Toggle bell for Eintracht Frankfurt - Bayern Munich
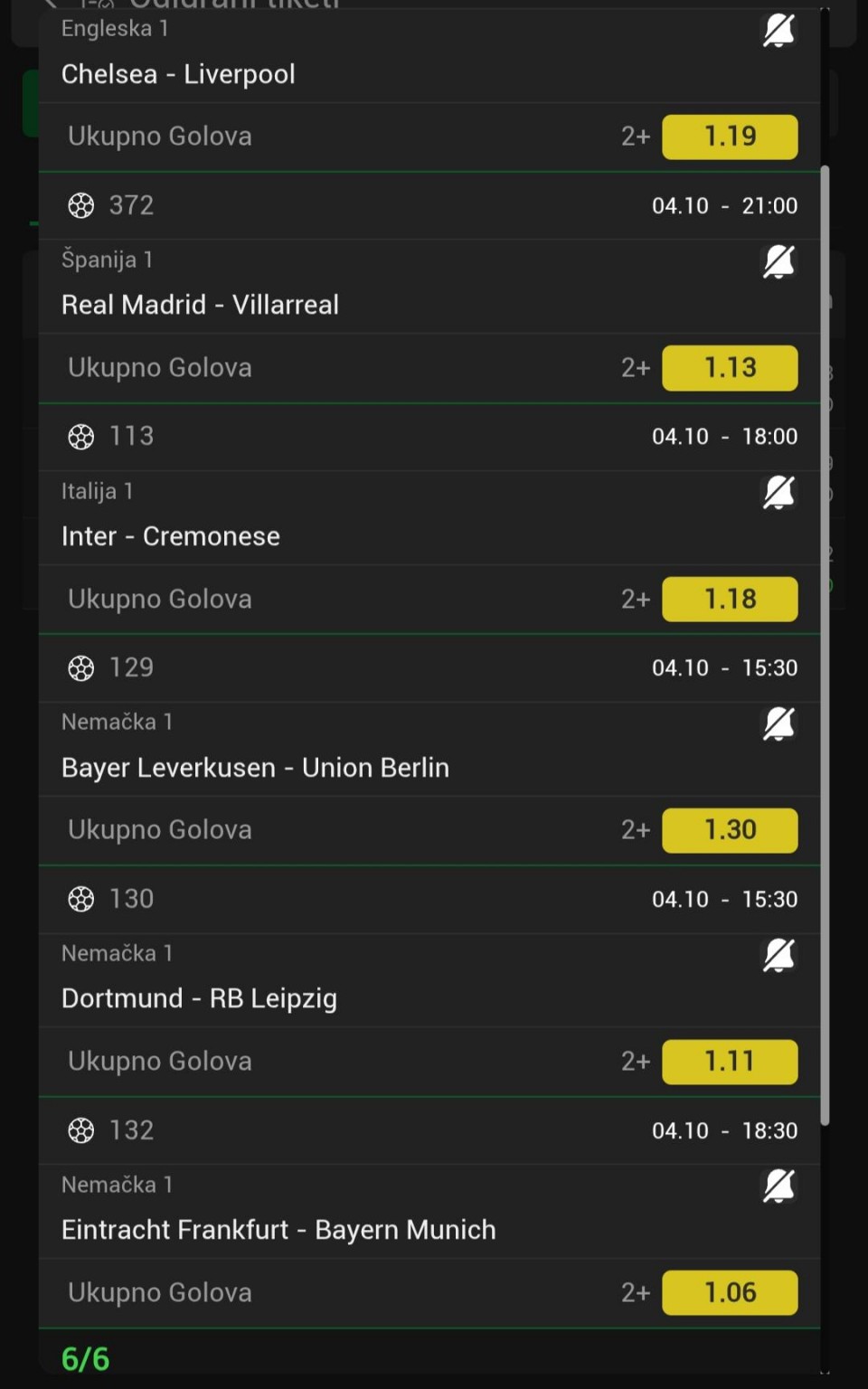Viewport: 868px width, 1389px height. [x=778, y=1186]
